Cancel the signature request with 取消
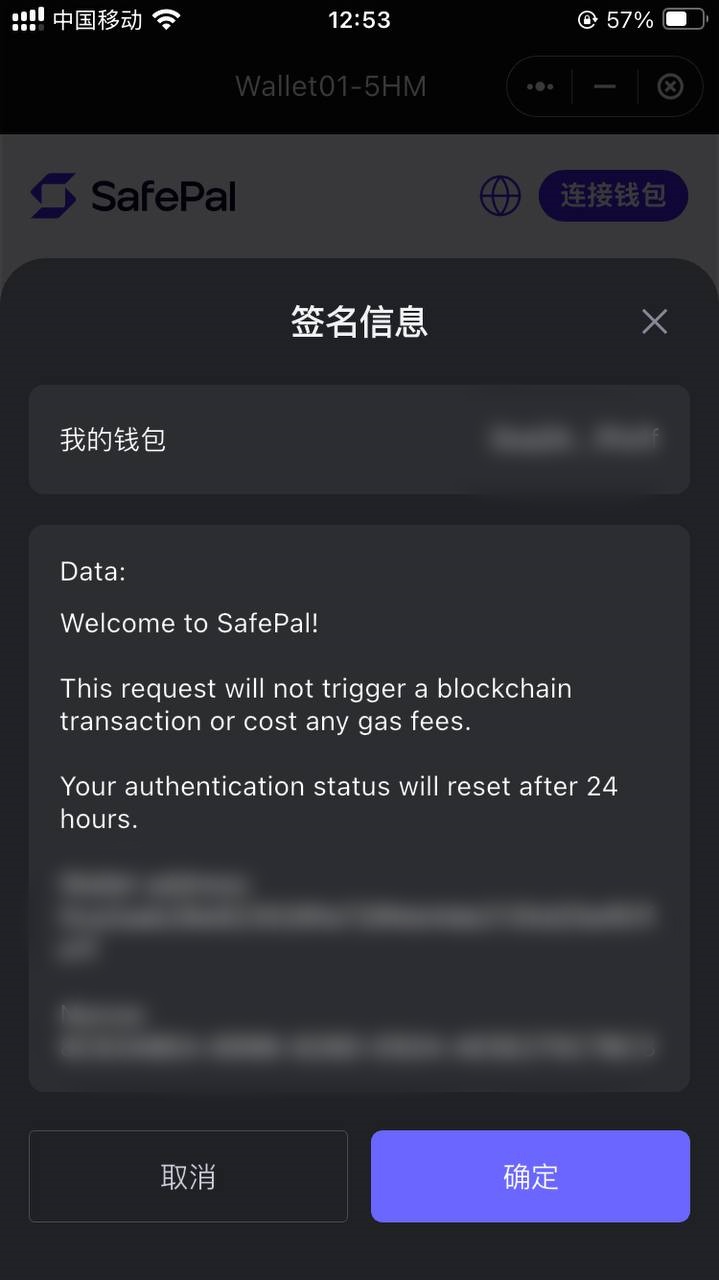Image resolution: width=719 pixels, height=1280 pixels. [188, 1176]
